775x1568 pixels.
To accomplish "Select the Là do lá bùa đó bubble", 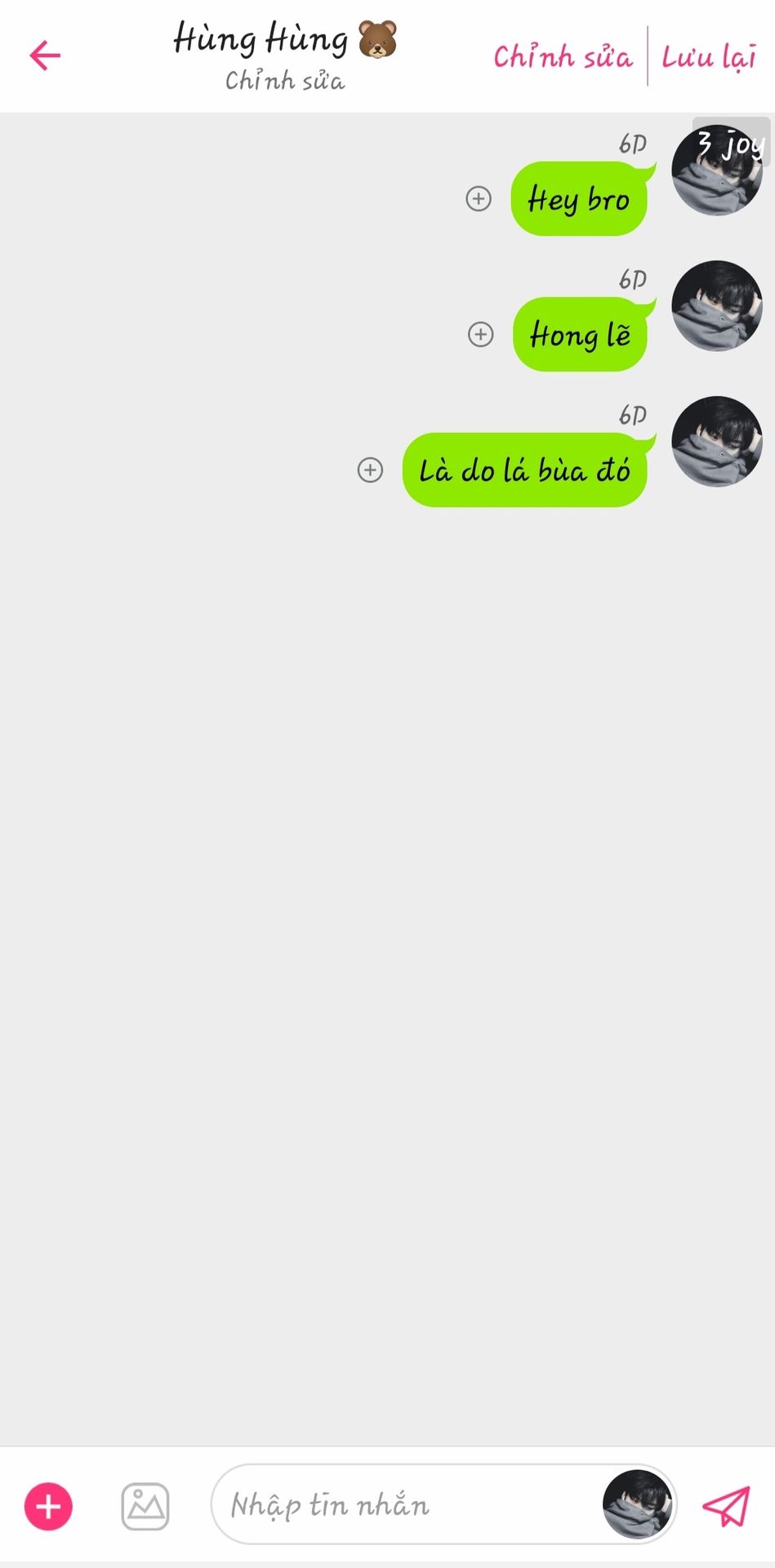I will 524,470.
